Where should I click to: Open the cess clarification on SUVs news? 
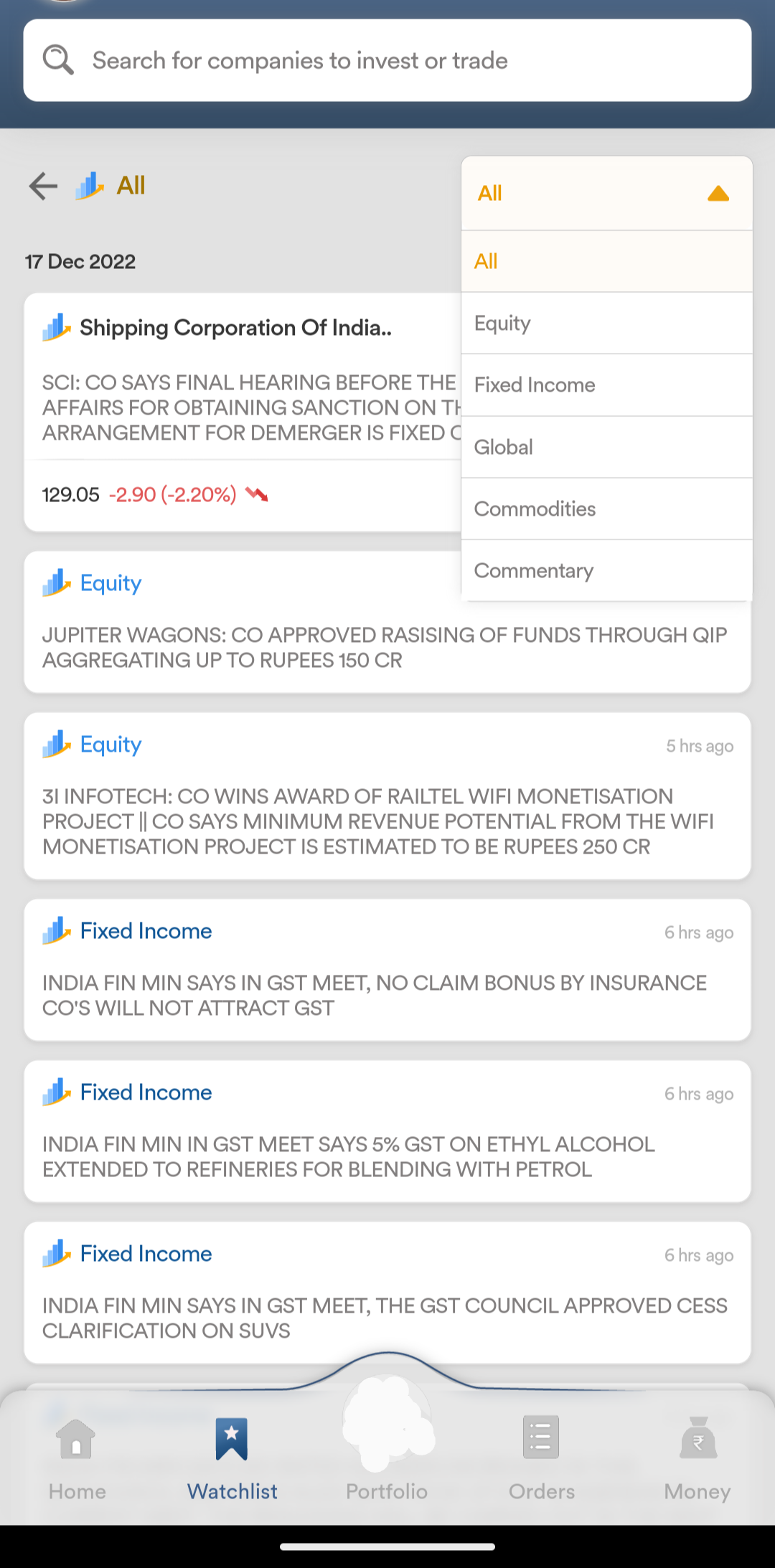point(387,1293)
